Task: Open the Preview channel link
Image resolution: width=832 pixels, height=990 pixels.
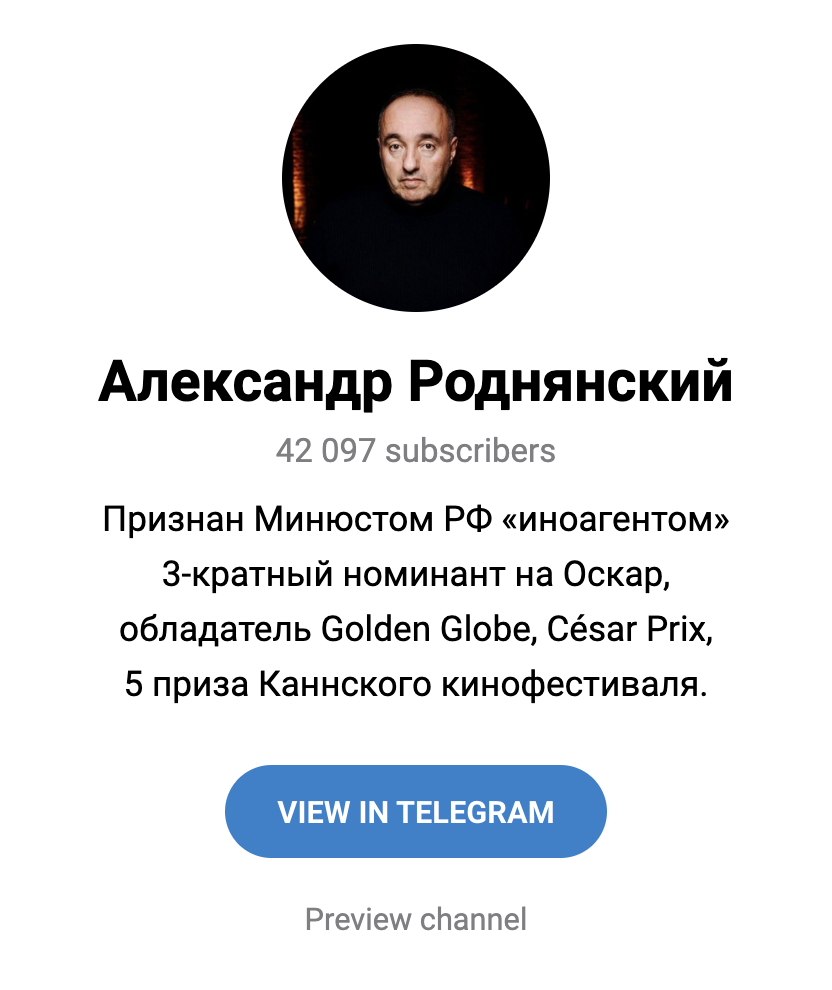Action: [415, 918]
